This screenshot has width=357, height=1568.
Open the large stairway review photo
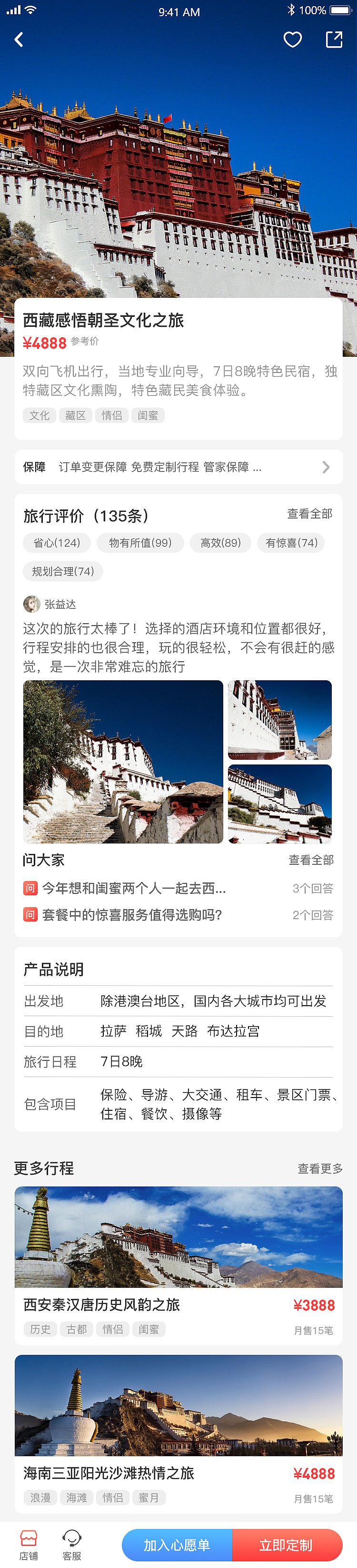point(123,762)
